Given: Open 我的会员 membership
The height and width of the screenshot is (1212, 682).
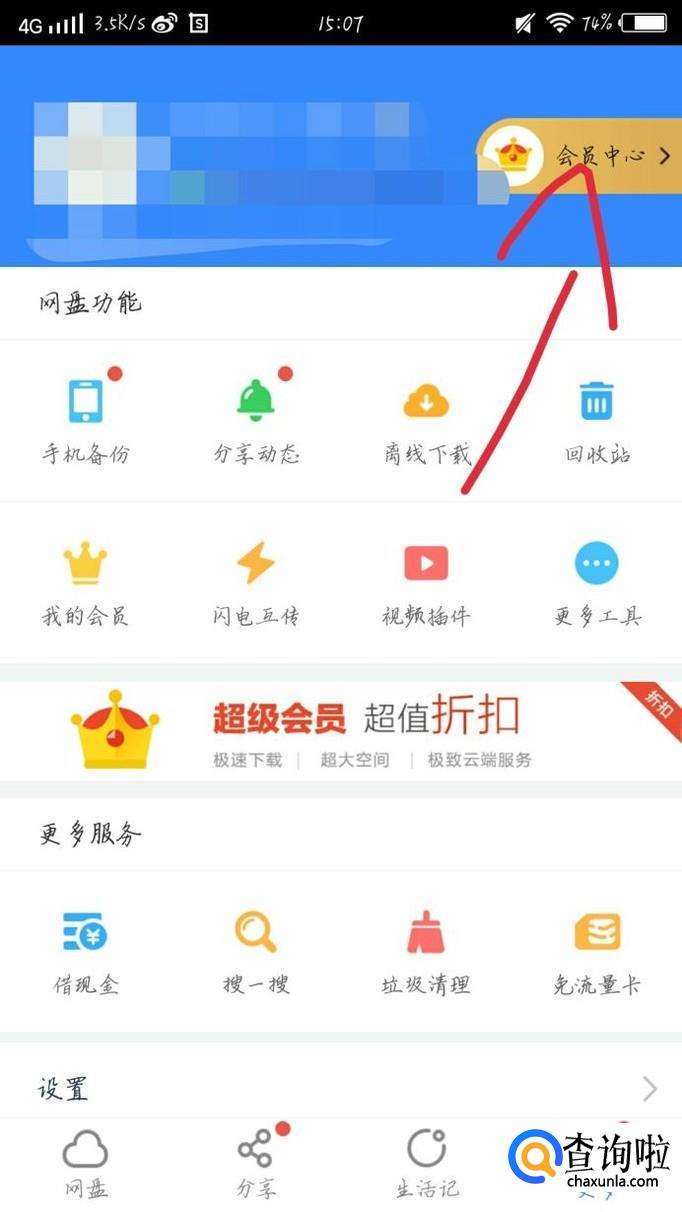Looking at the screenshot, I should [x=86, y=583].
